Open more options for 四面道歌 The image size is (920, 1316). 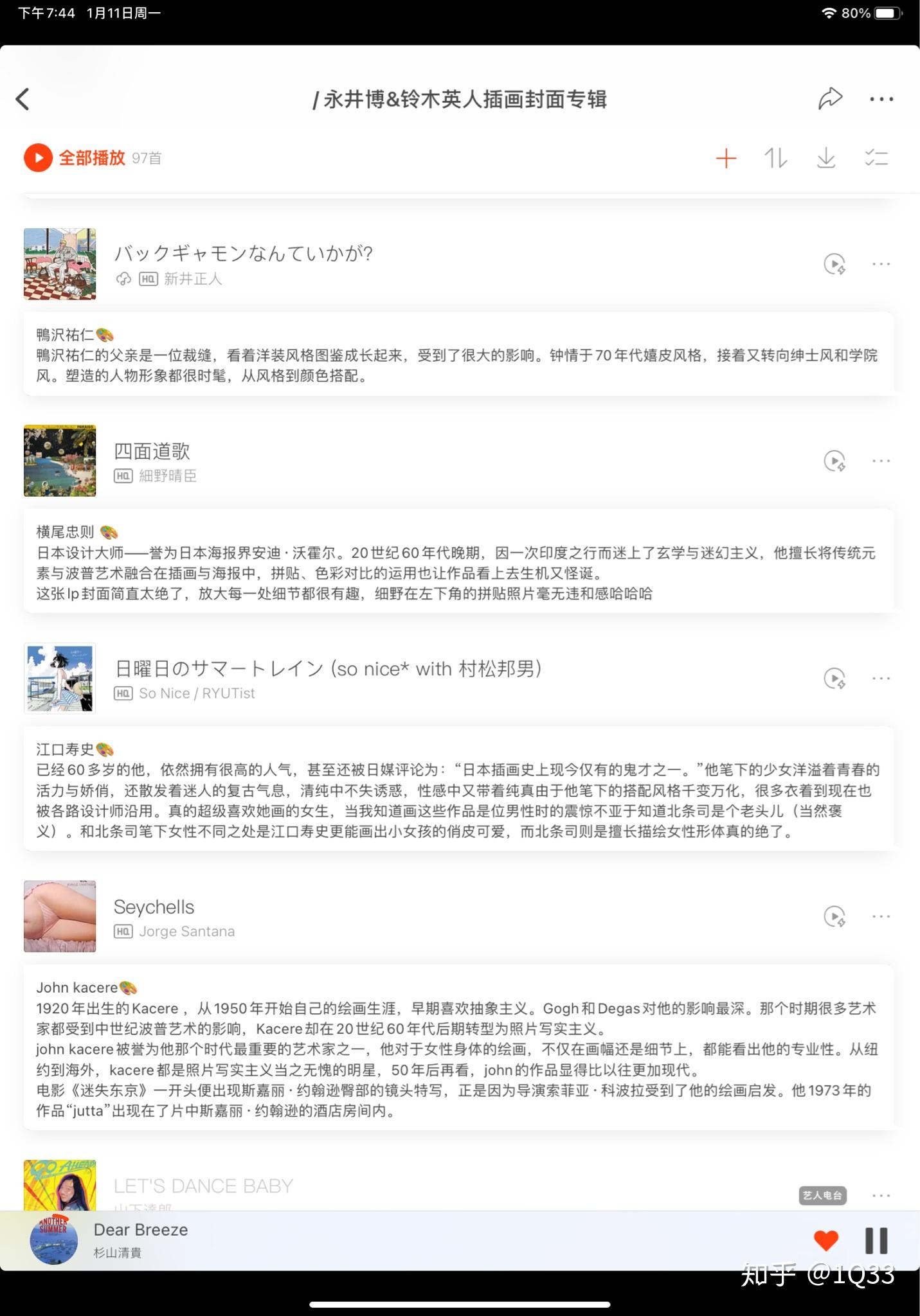click(x=881, y=461)
